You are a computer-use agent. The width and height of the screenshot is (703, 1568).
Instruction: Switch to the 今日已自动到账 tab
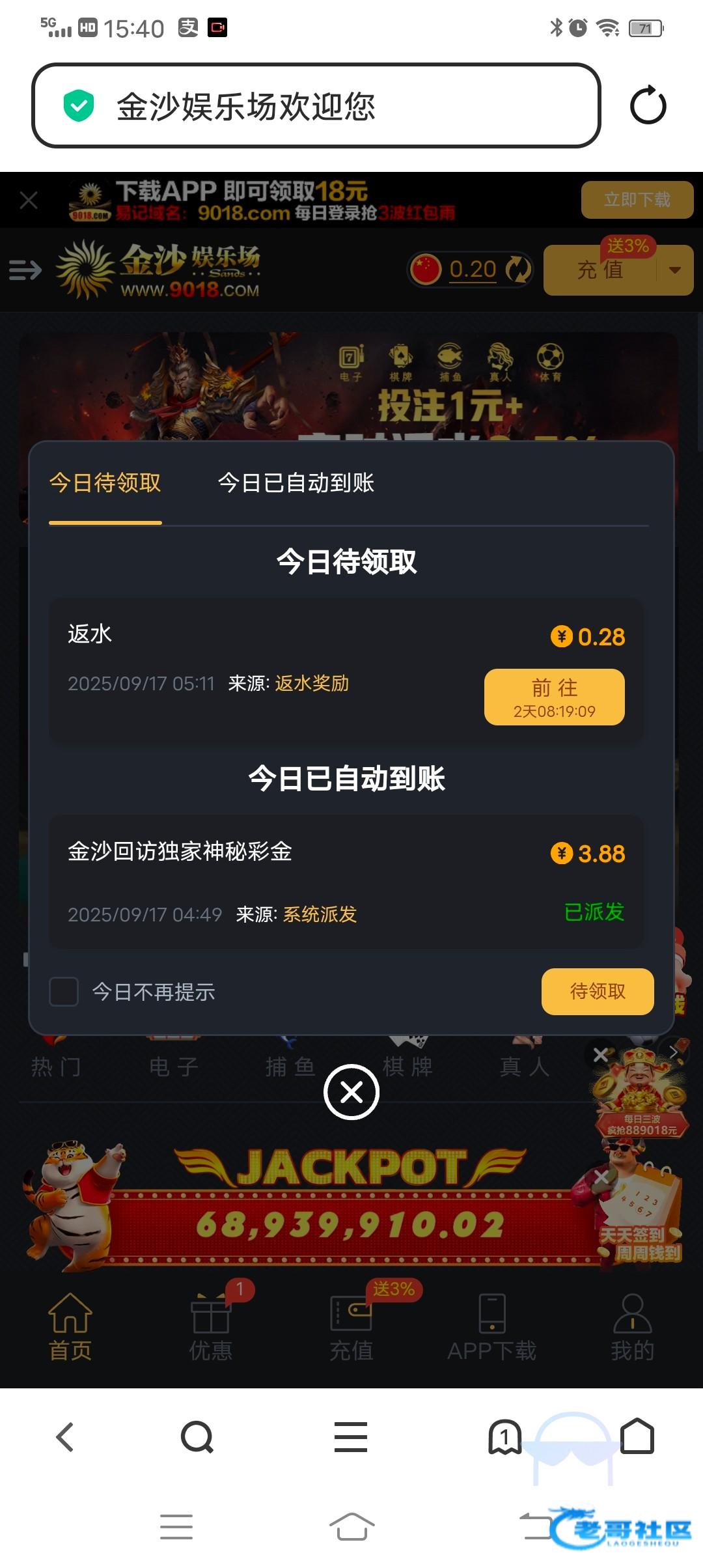pyautogui.click(x=296, y=483)
